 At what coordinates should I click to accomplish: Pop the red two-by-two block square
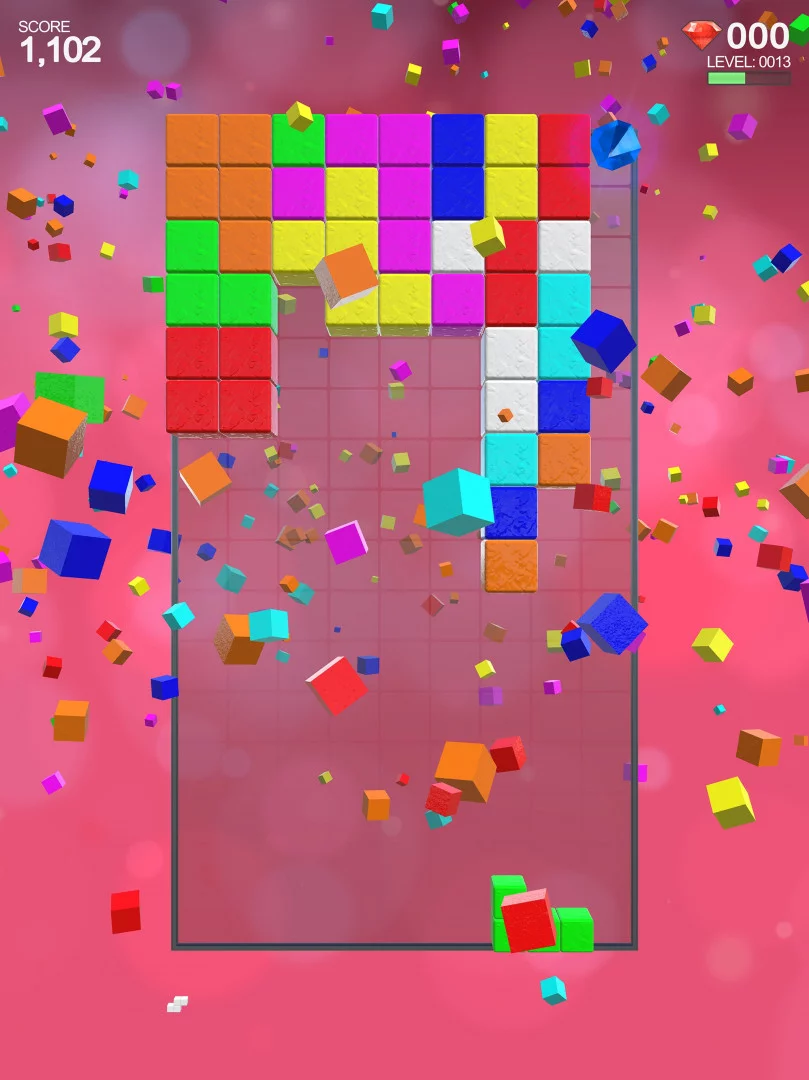tap(218, 378)
